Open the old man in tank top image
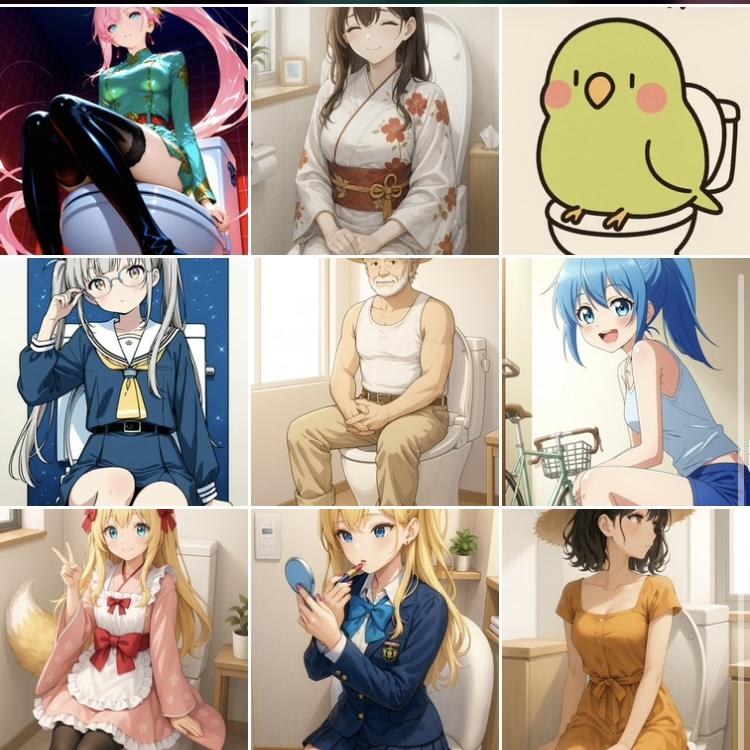 (374, 381)
